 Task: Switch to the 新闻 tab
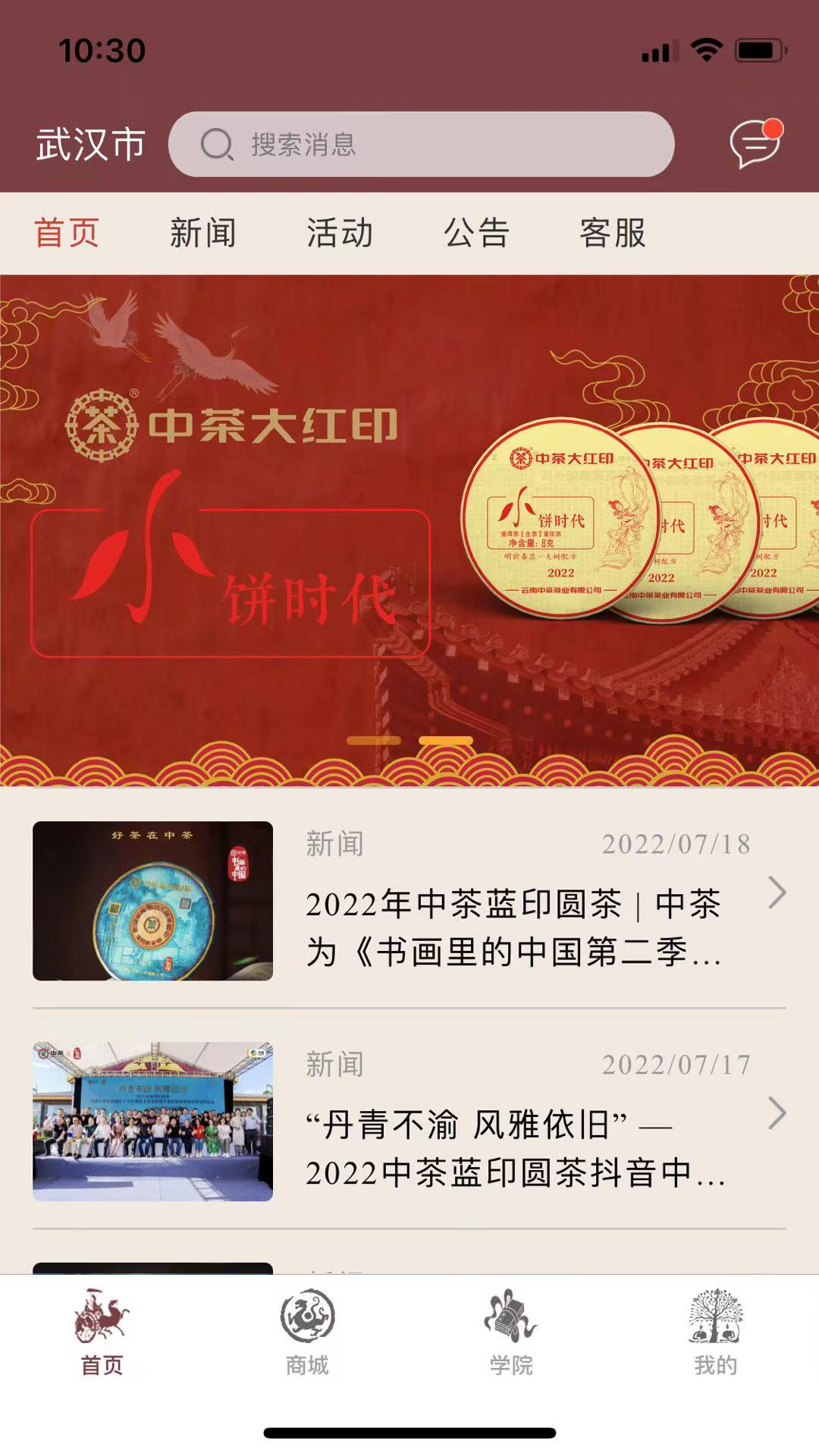(x=202, y=235)
